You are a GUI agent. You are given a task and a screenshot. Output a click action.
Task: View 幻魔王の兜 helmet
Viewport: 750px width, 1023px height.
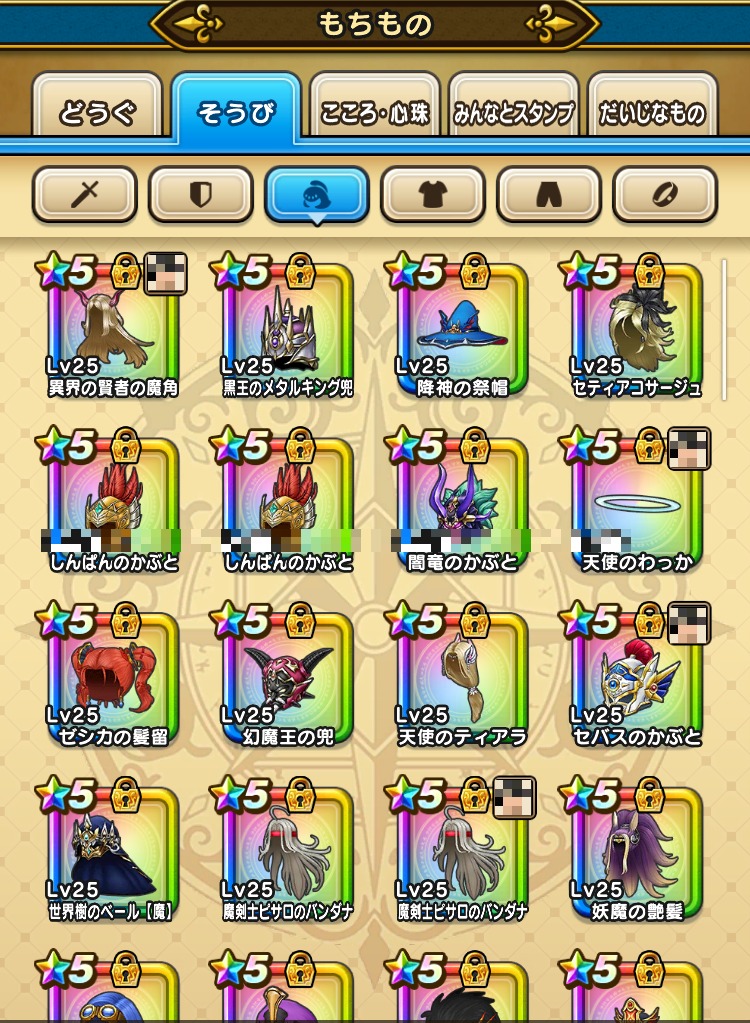tap(287, 680)
